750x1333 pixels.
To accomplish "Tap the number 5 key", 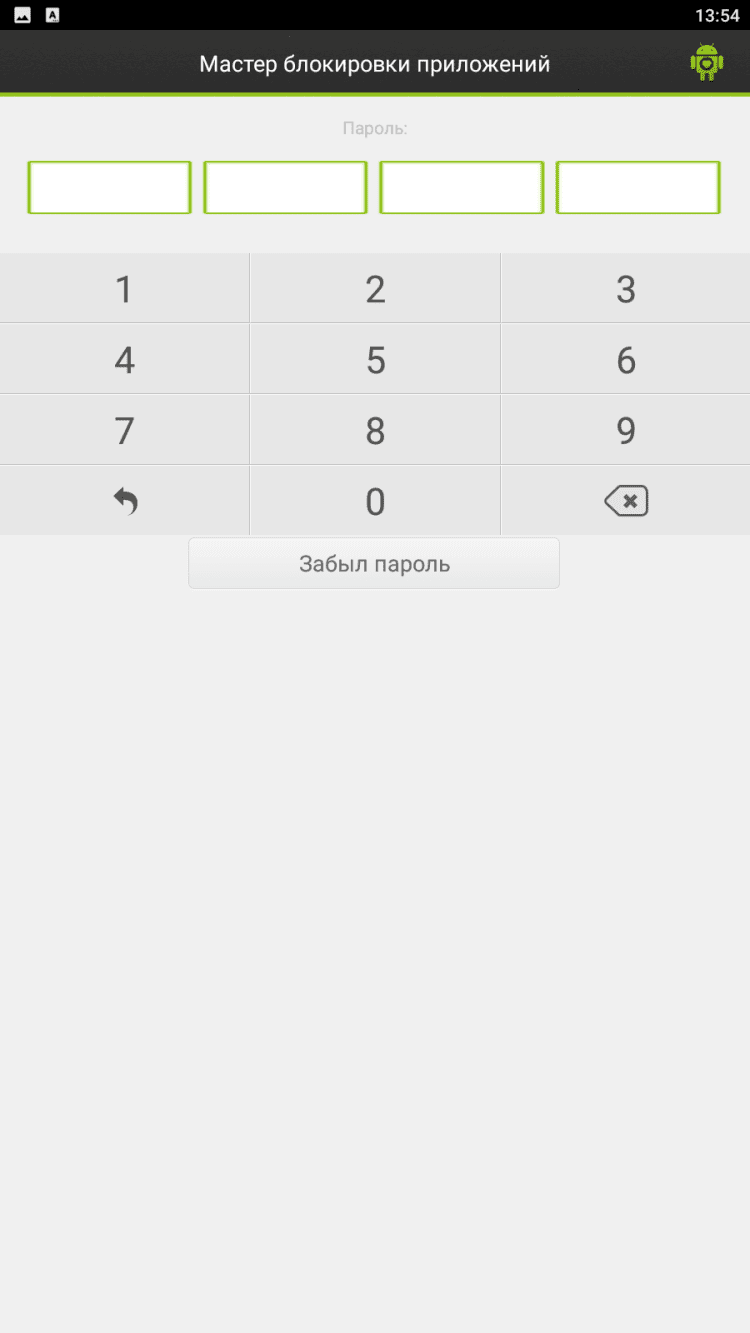I will pyautogui.click(x=375, y=360).
